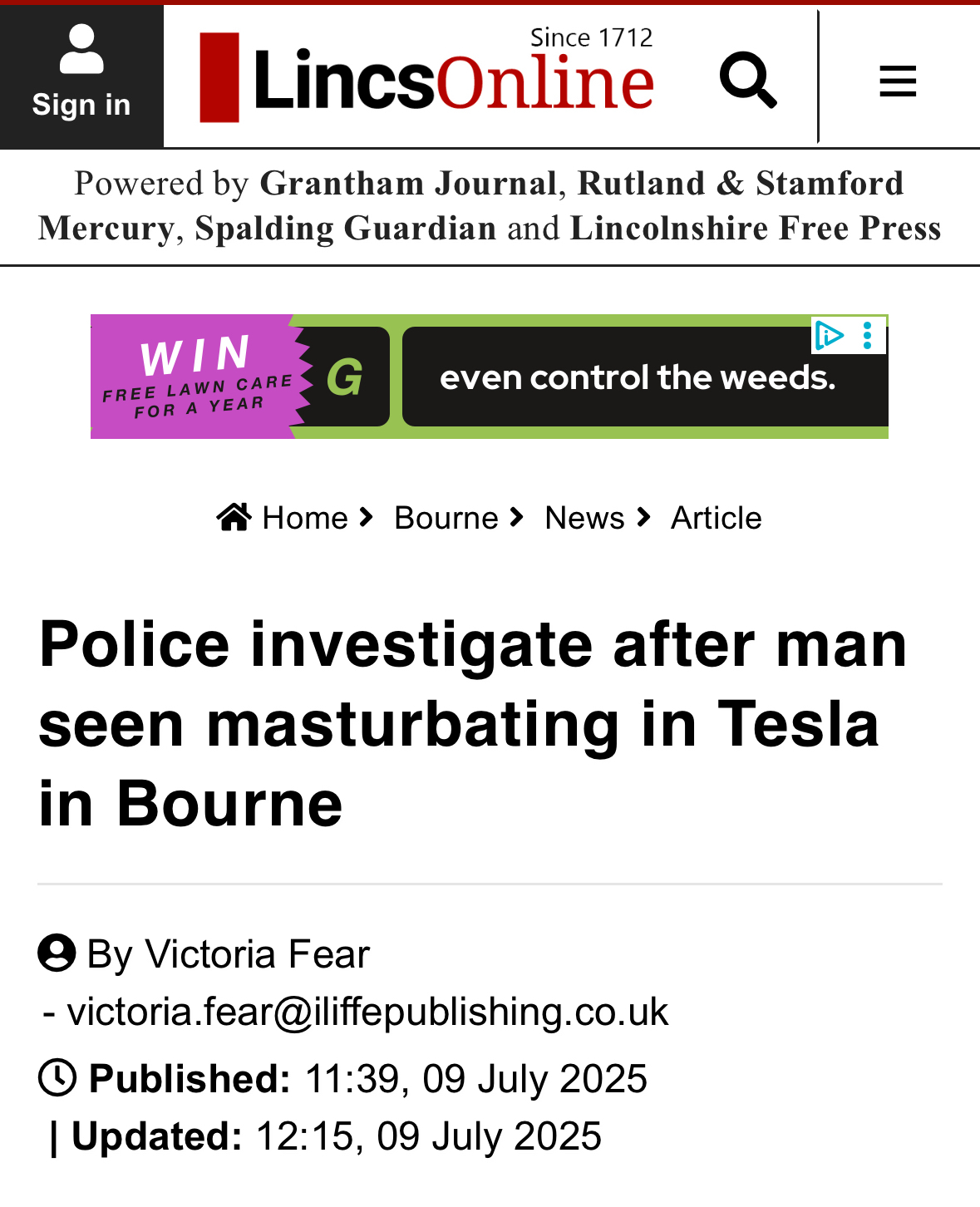Screen dimensions: 980x1207
Task: Email victoria.fear@iliffepublishing.co.uk
Action: 367,1012
